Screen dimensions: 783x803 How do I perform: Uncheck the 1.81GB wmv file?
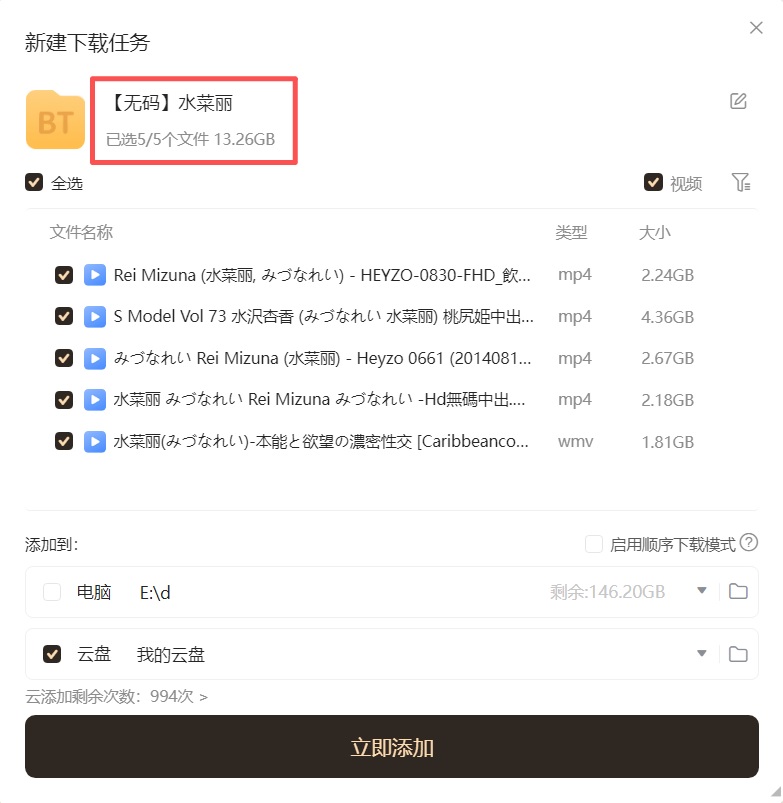(x=64, y=441)
